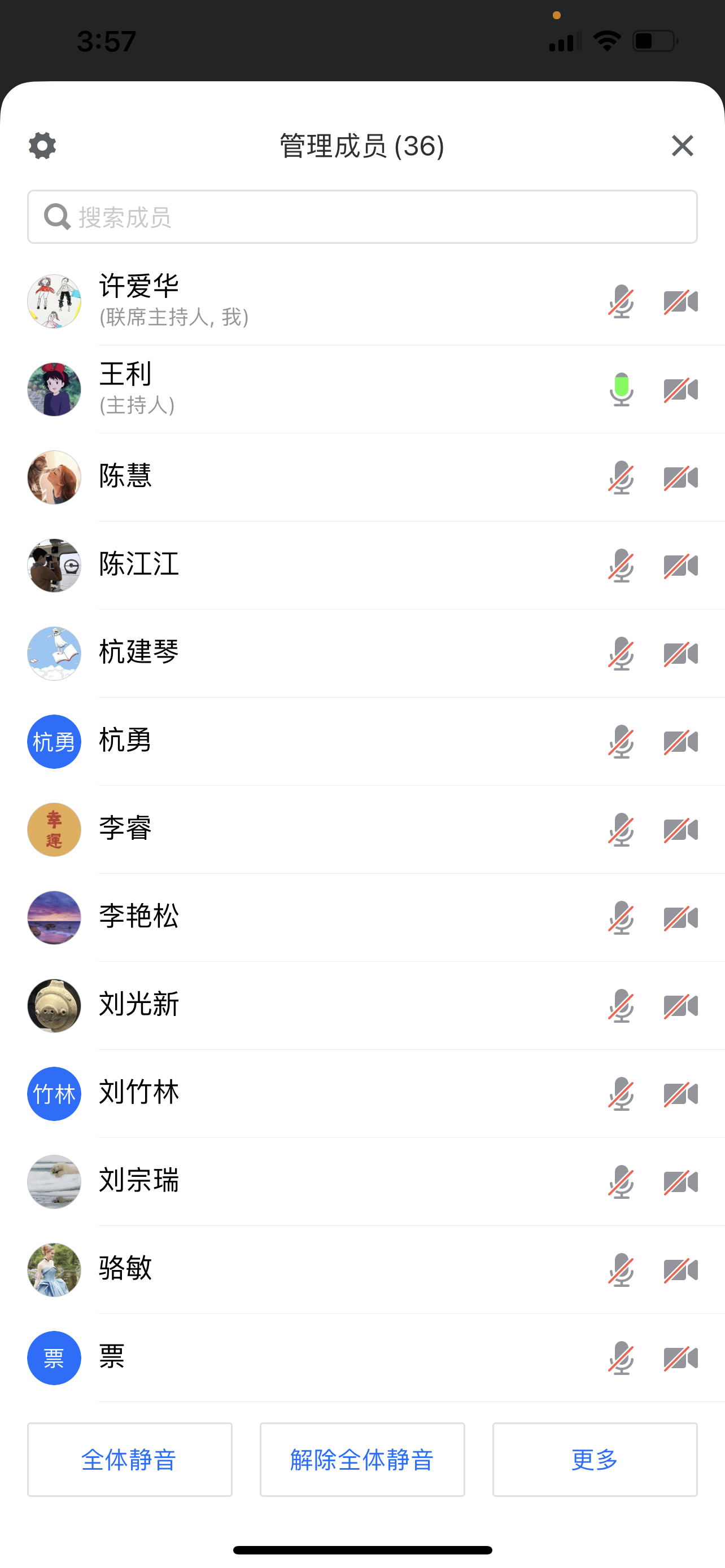Tap the microphone icon for 陈慧
The image size is (725, 1568).
pyautogui.click(x=621, y=478)
